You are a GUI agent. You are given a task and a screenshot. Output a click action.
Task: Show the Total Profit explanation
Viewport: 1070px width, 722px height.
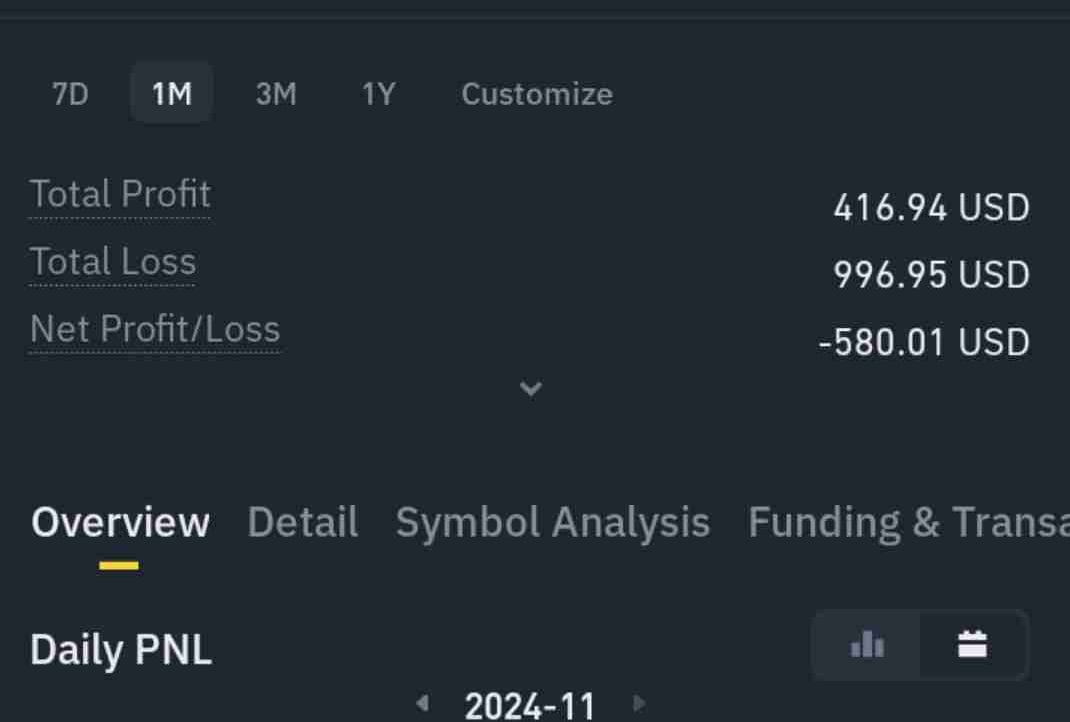tap(120, 194)
